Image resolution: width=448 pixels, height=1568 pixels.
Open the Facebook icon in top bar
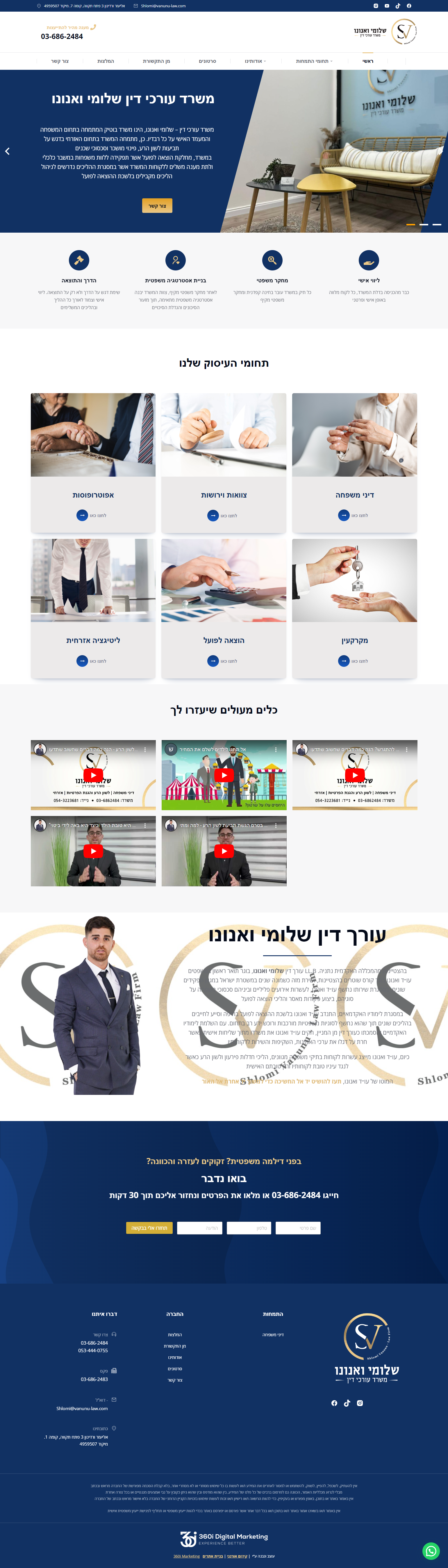point(409,6)
